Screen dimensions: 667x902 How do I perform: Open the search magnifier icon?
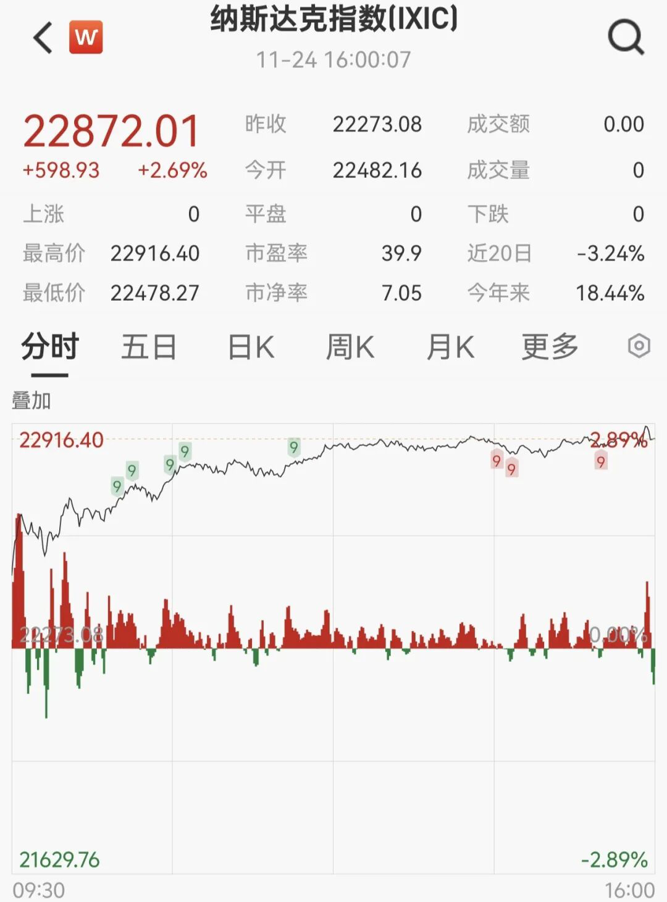pyautogui.click(x=626, y=38)
